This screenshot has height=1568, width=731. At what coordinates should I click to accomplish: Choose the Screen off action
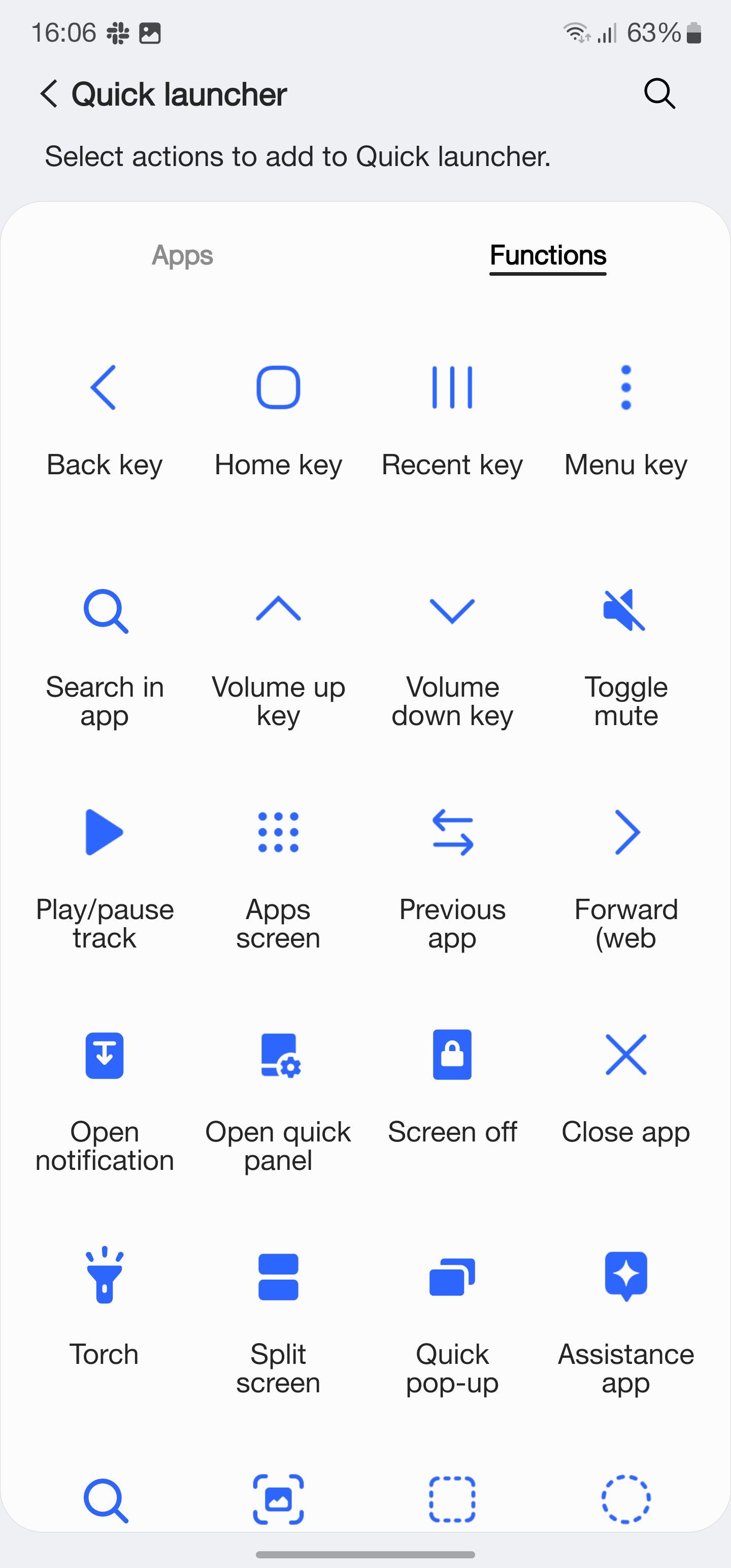pyautogui.click(x=452, y=1090)
